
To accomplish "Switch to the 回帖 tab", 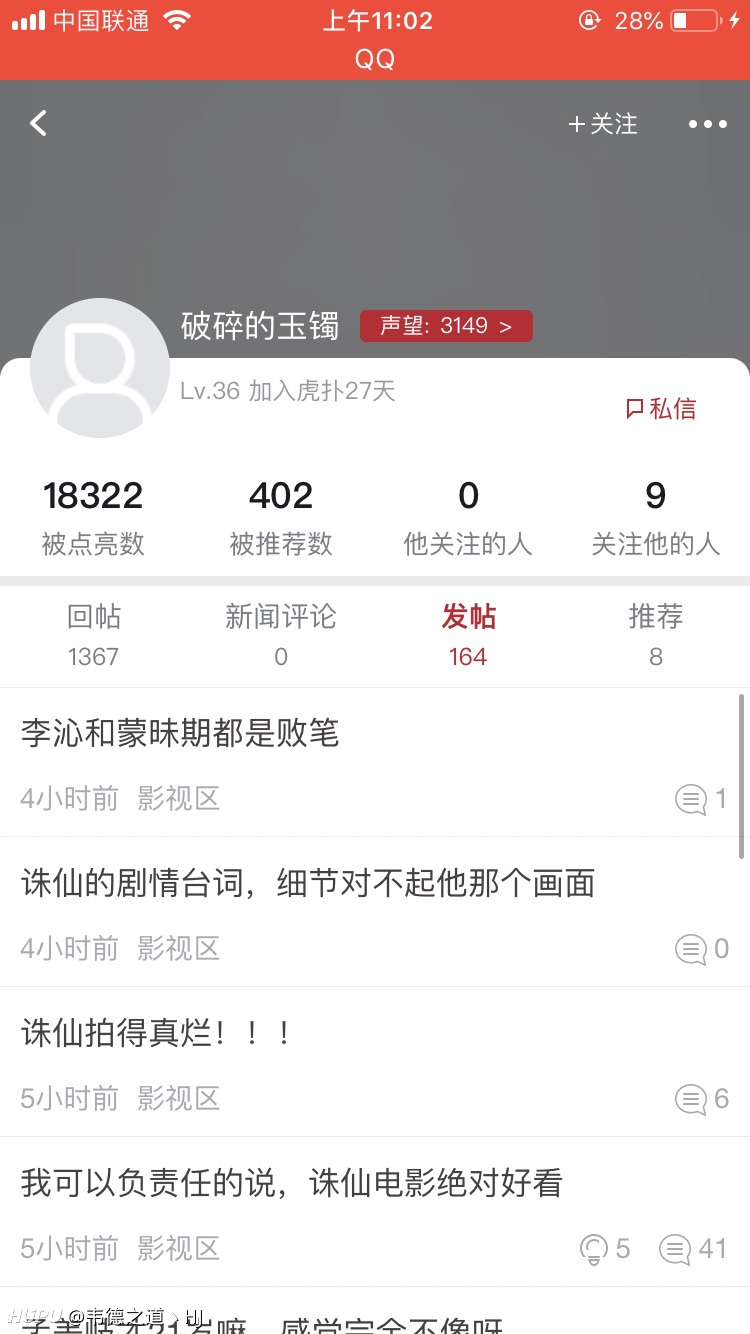I will coord(93,635).
